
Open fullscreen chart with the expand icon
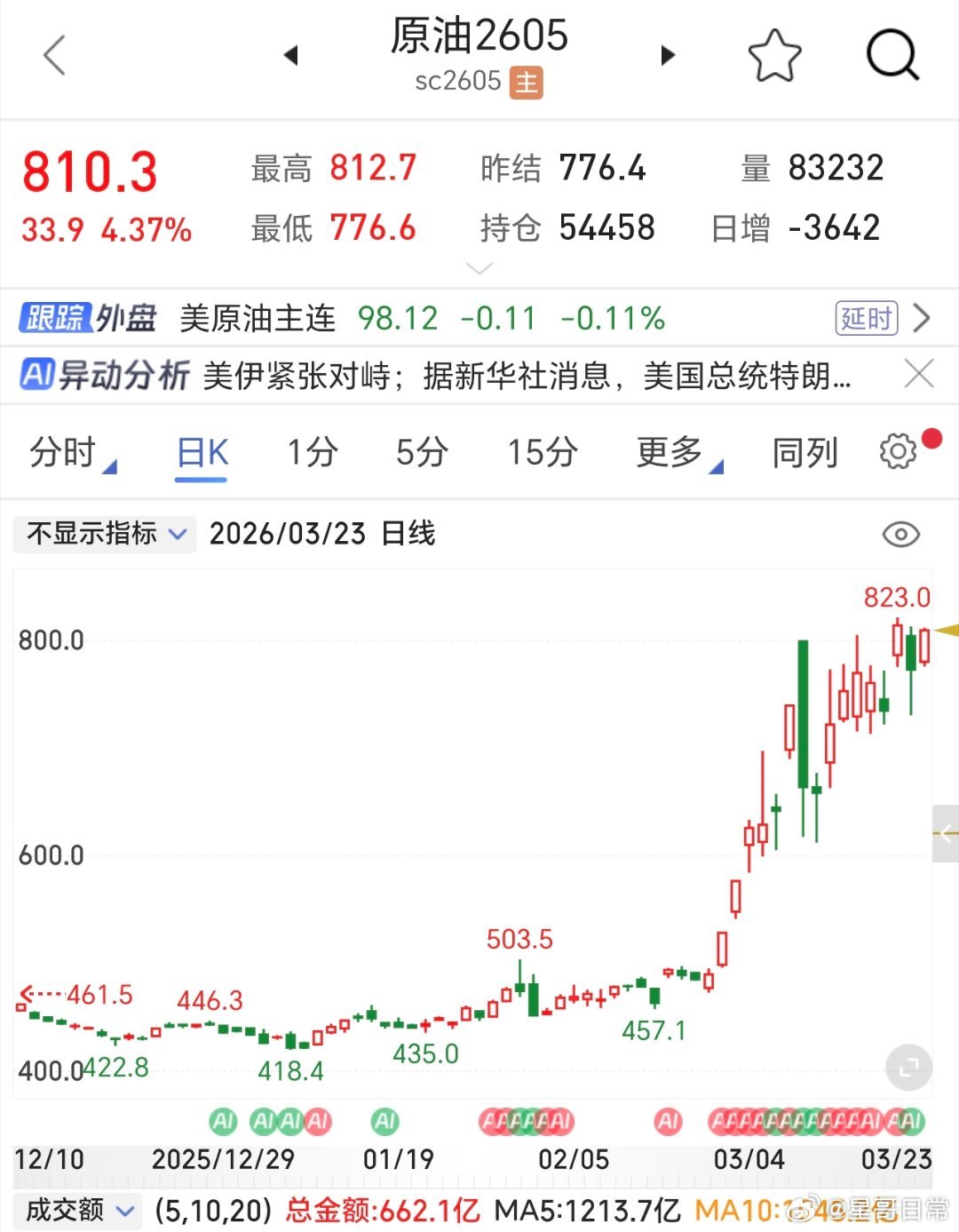pos(907,1067)
